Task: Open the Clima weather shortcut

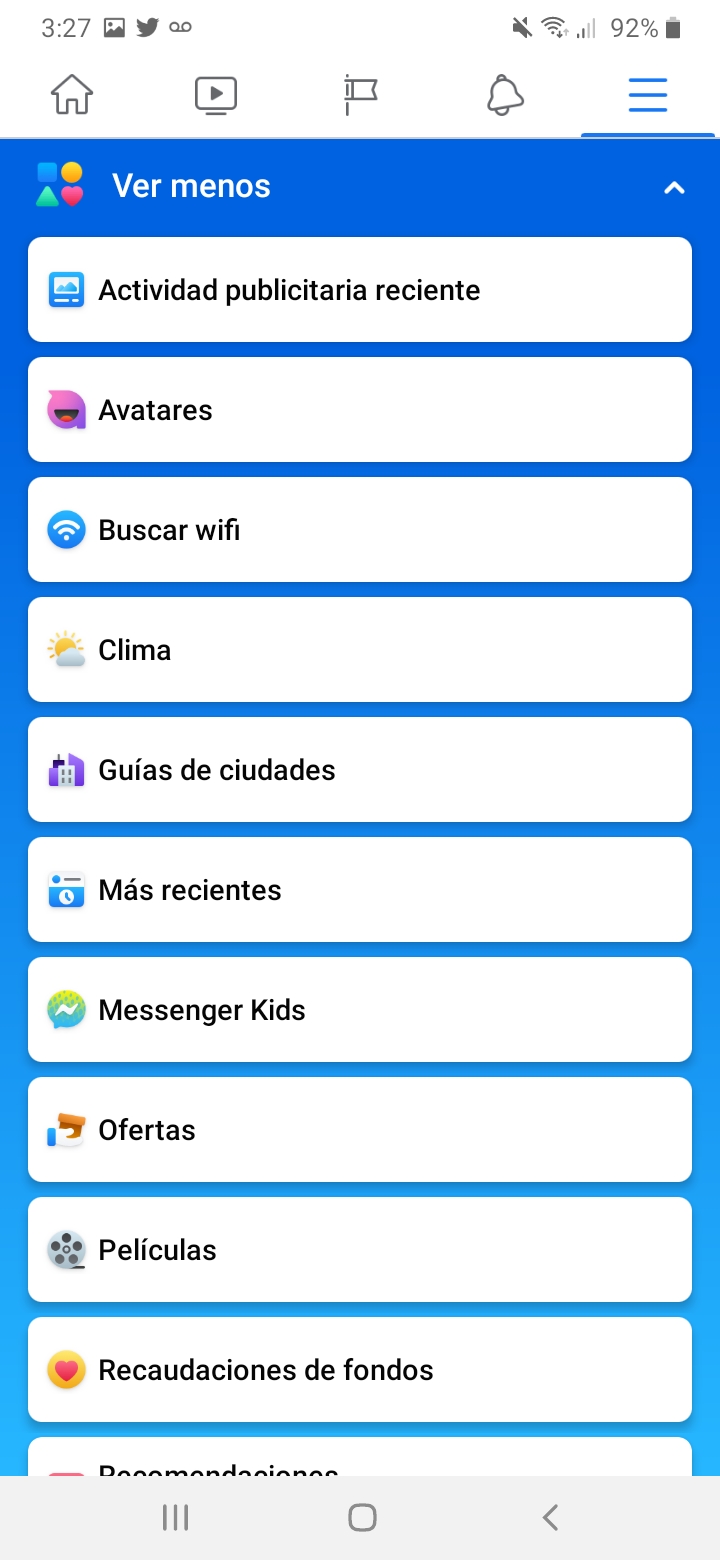Action: (360, 650)
